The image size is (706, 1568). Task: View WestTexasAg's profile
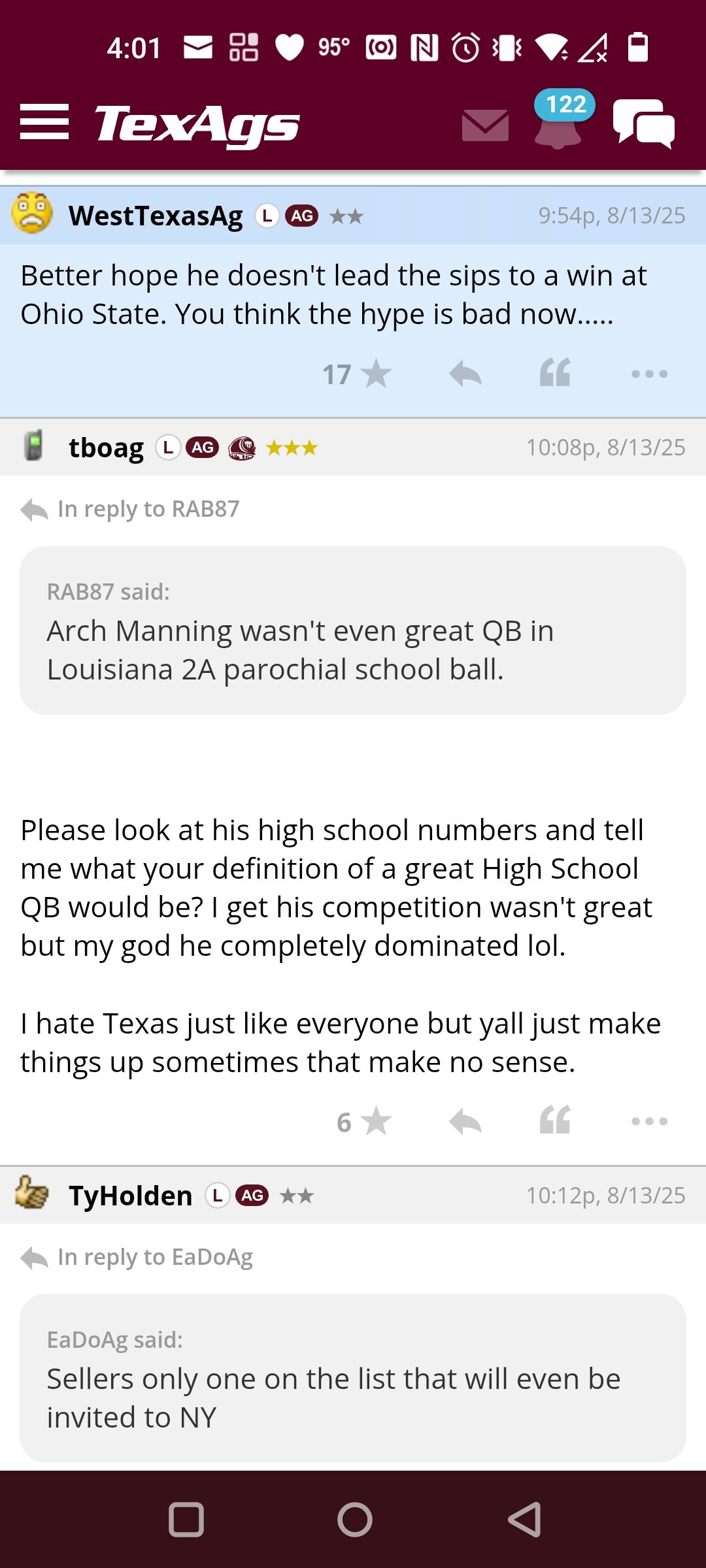156,216
